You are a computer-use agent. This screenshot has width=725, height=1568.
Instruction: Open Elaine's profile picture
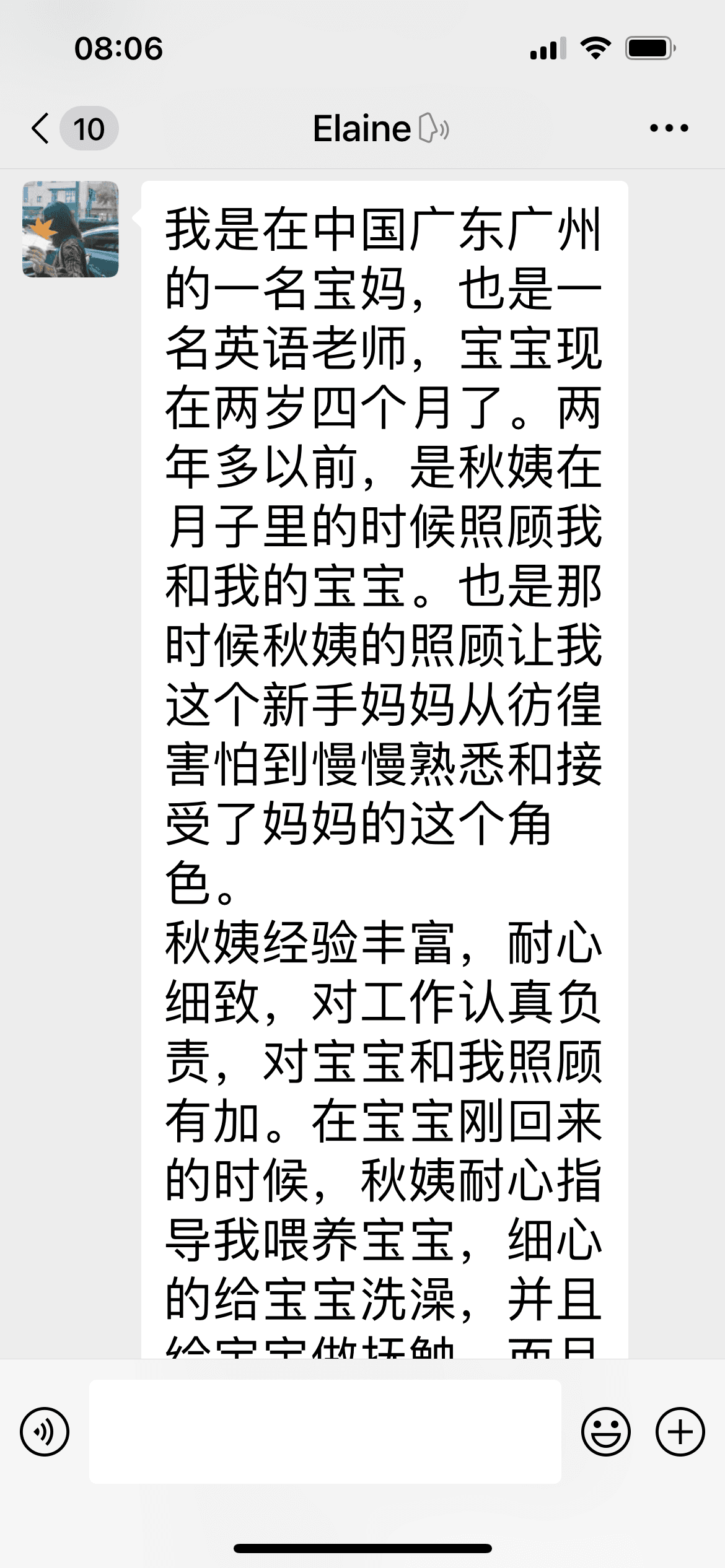71,229
